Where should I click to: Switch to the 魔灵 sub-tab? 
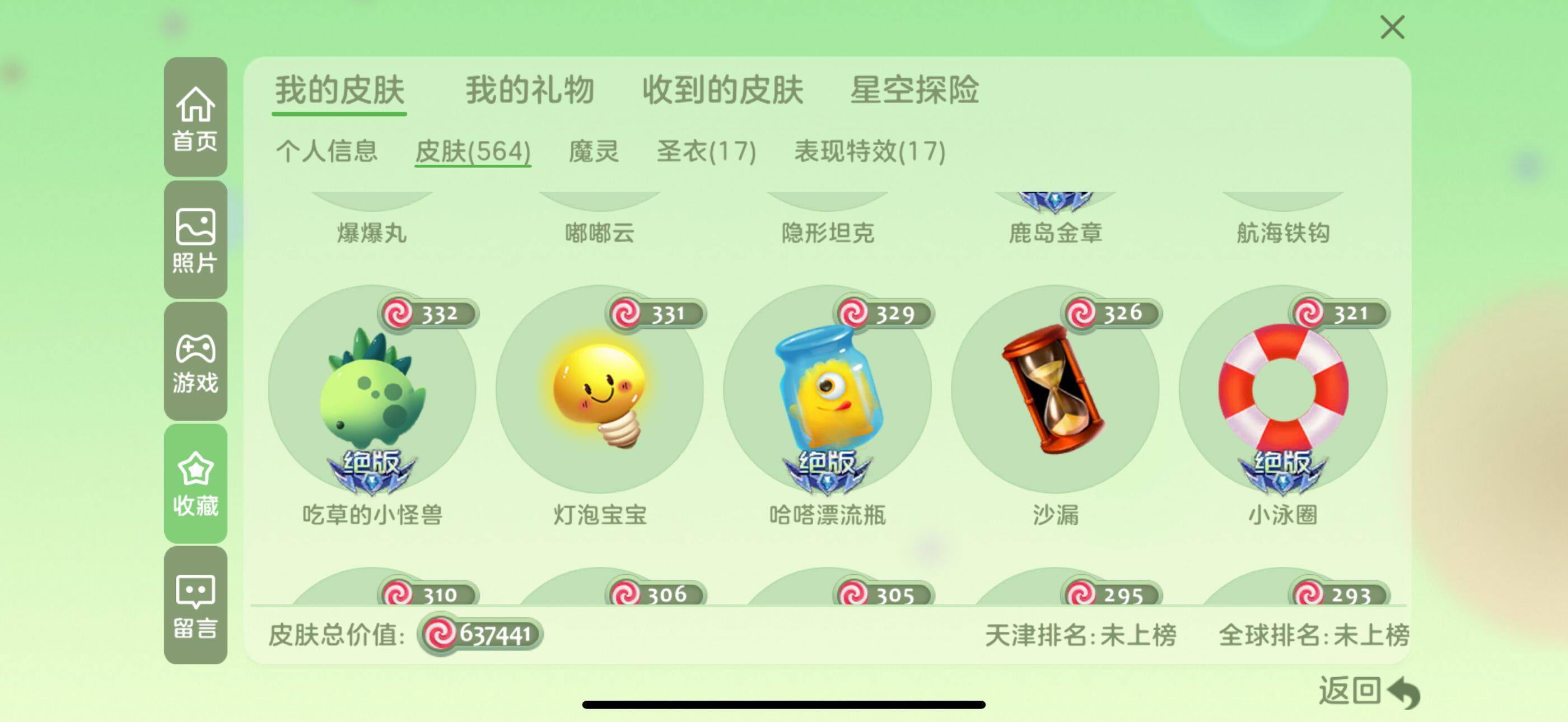pyautogui.click(x=594, y=150)
